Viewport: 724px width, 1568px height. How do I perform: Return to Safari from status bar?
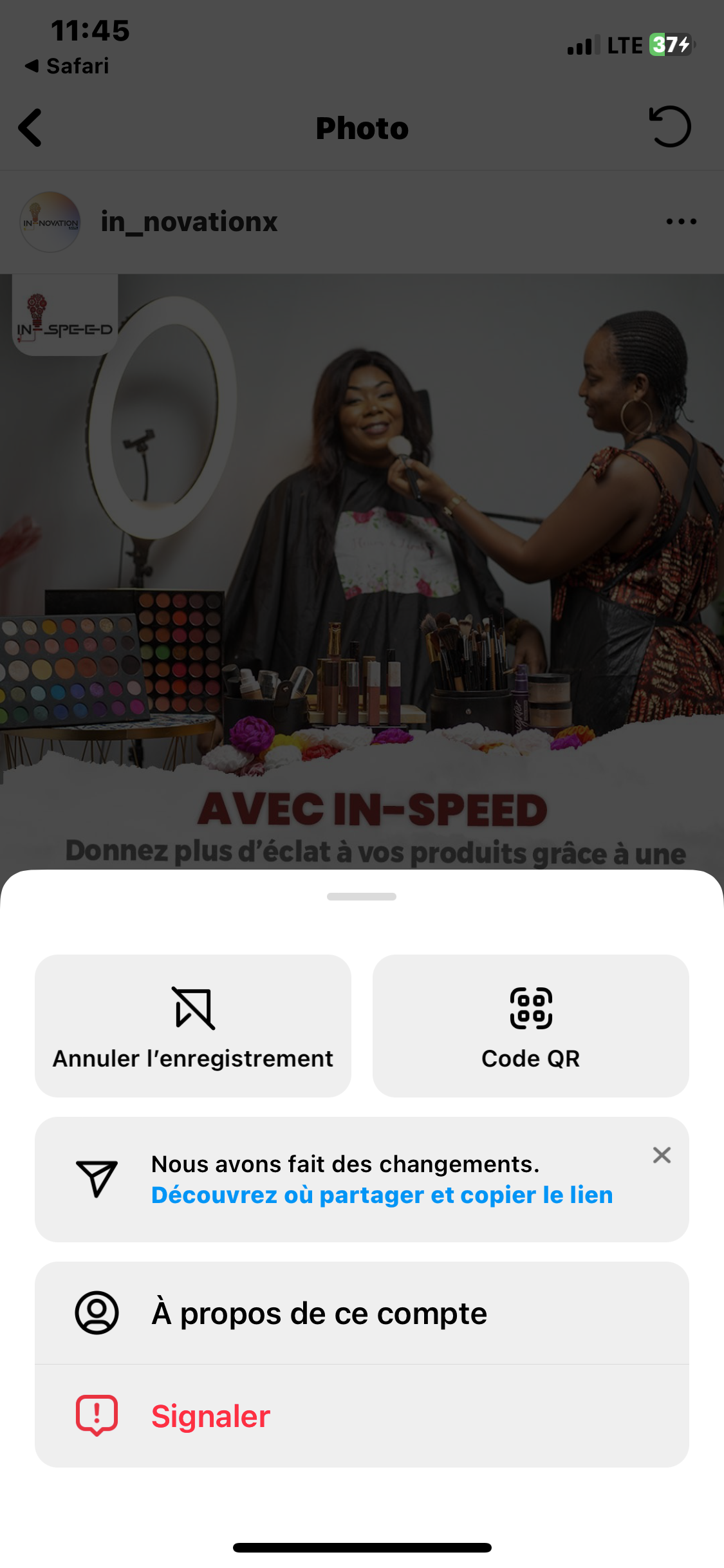(x=67, y=66)
